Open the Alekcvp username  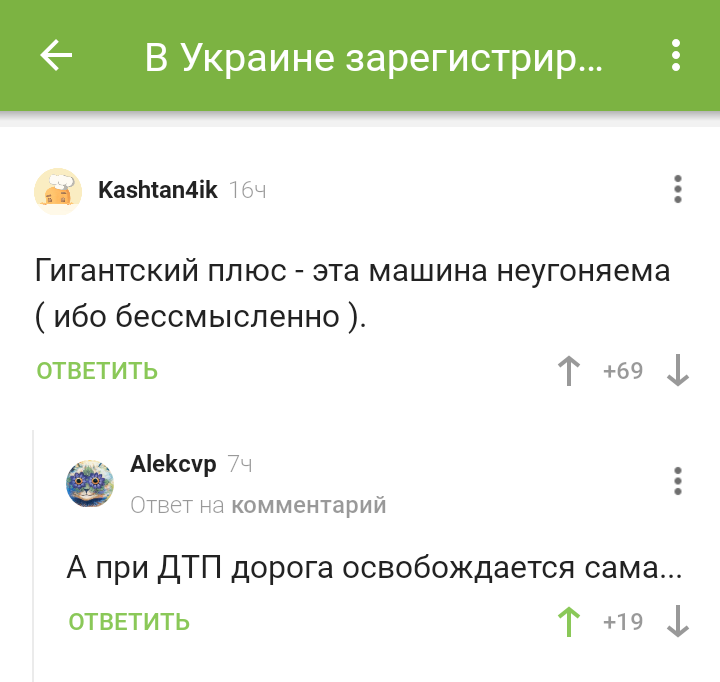[x=173, y=464]
